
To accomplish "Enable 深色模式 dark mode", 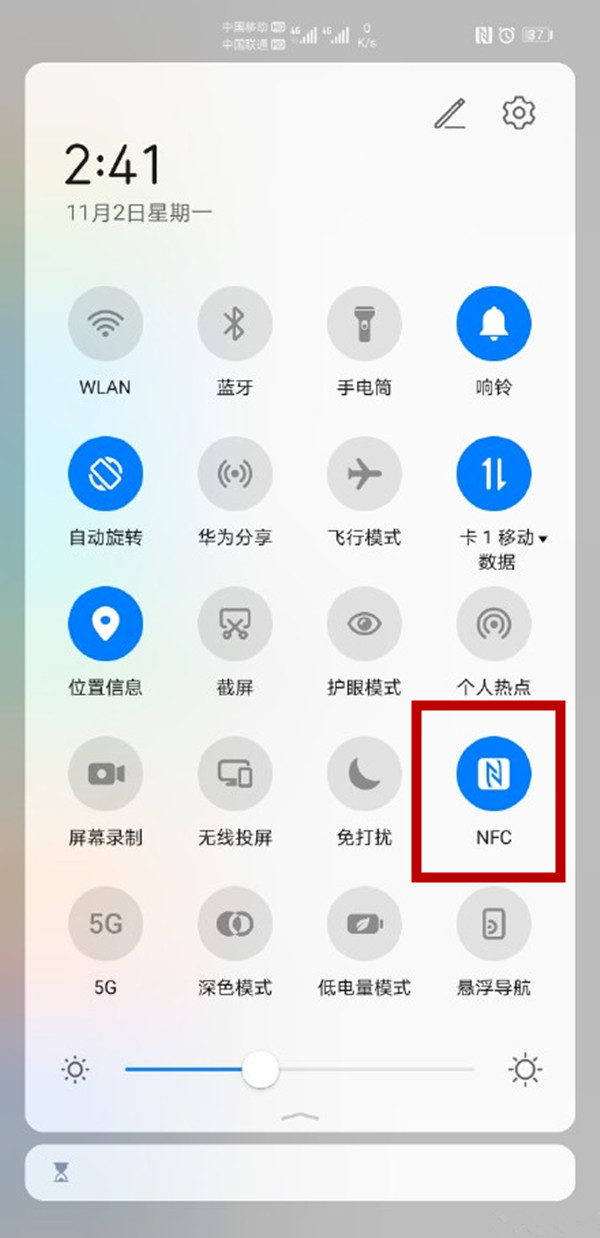I will [x=234, y=924].
